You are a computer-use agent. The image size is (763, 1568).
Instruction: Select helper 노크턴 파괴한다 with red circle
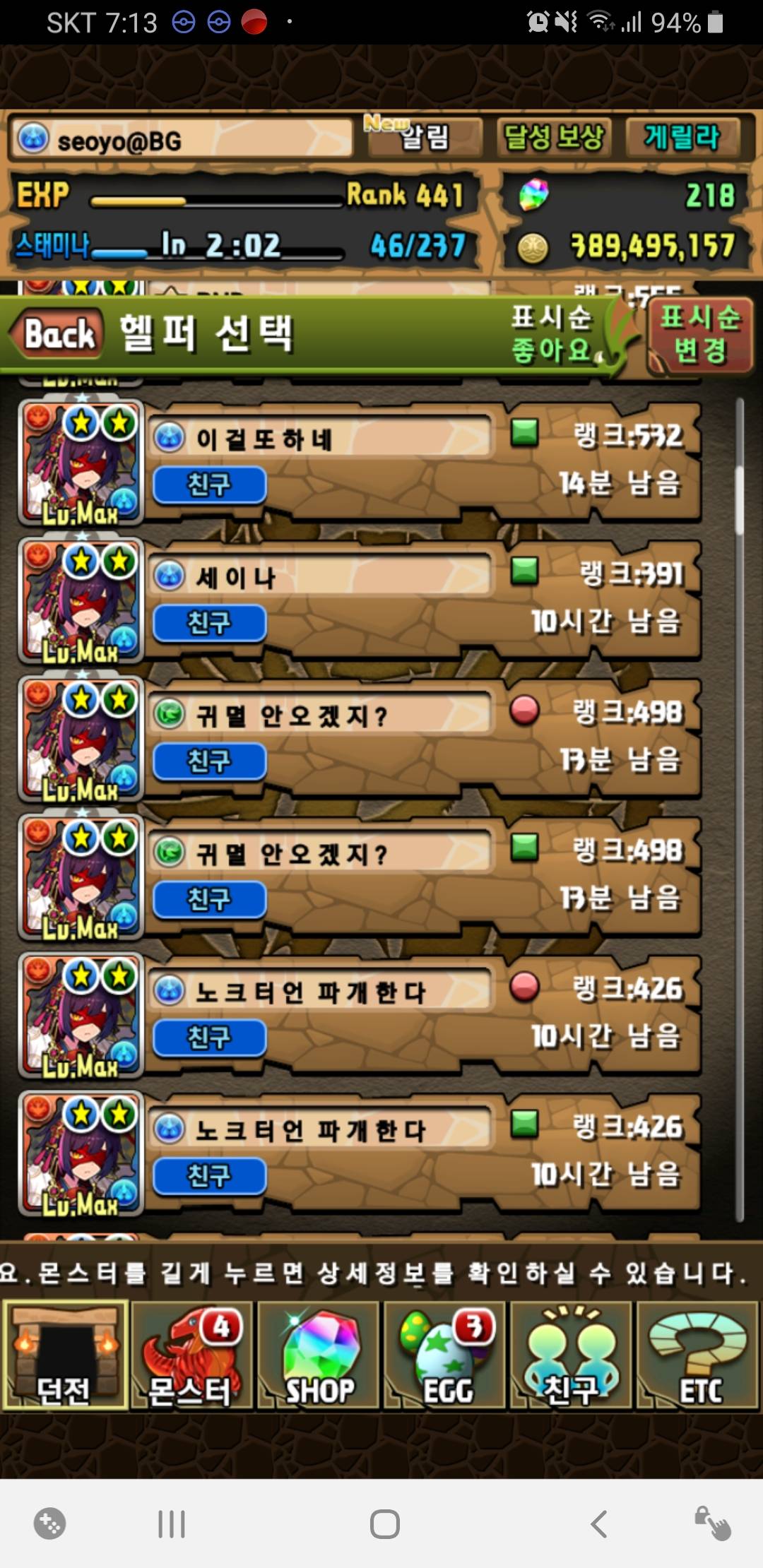pyautogui.click(x=424, y=1016)
